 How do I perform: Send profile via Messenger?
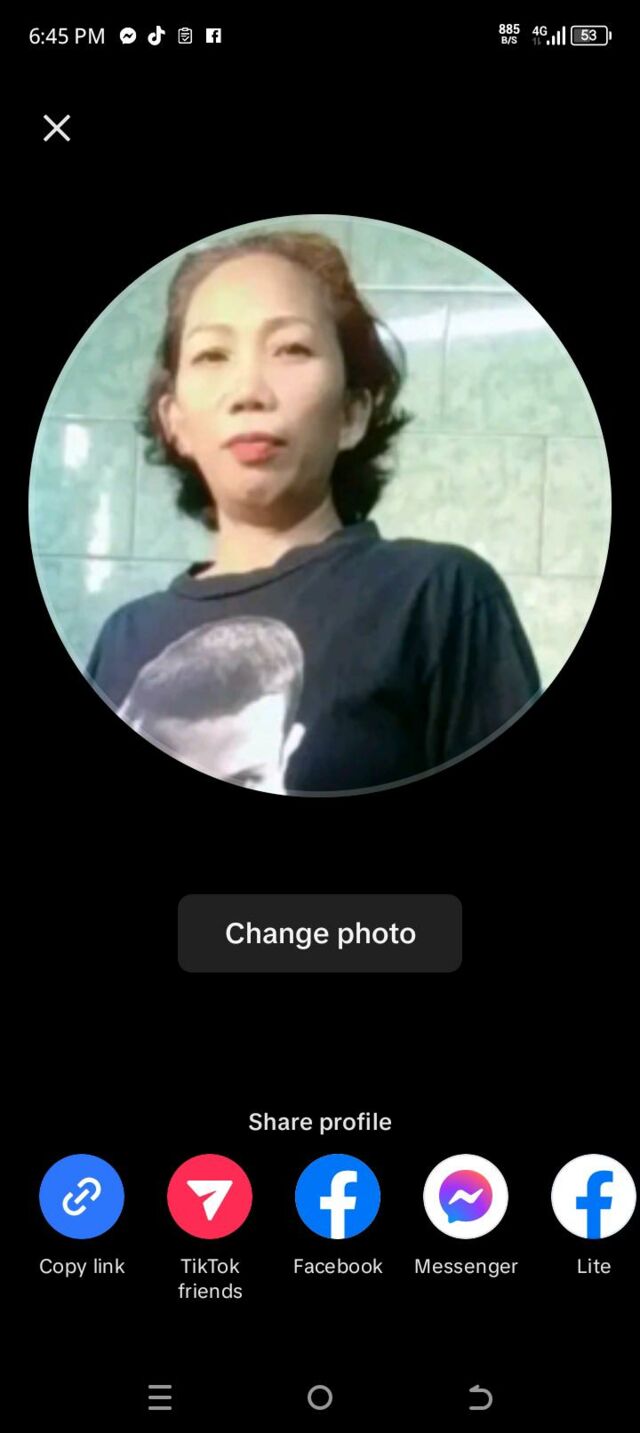[x=466, y=1197]
